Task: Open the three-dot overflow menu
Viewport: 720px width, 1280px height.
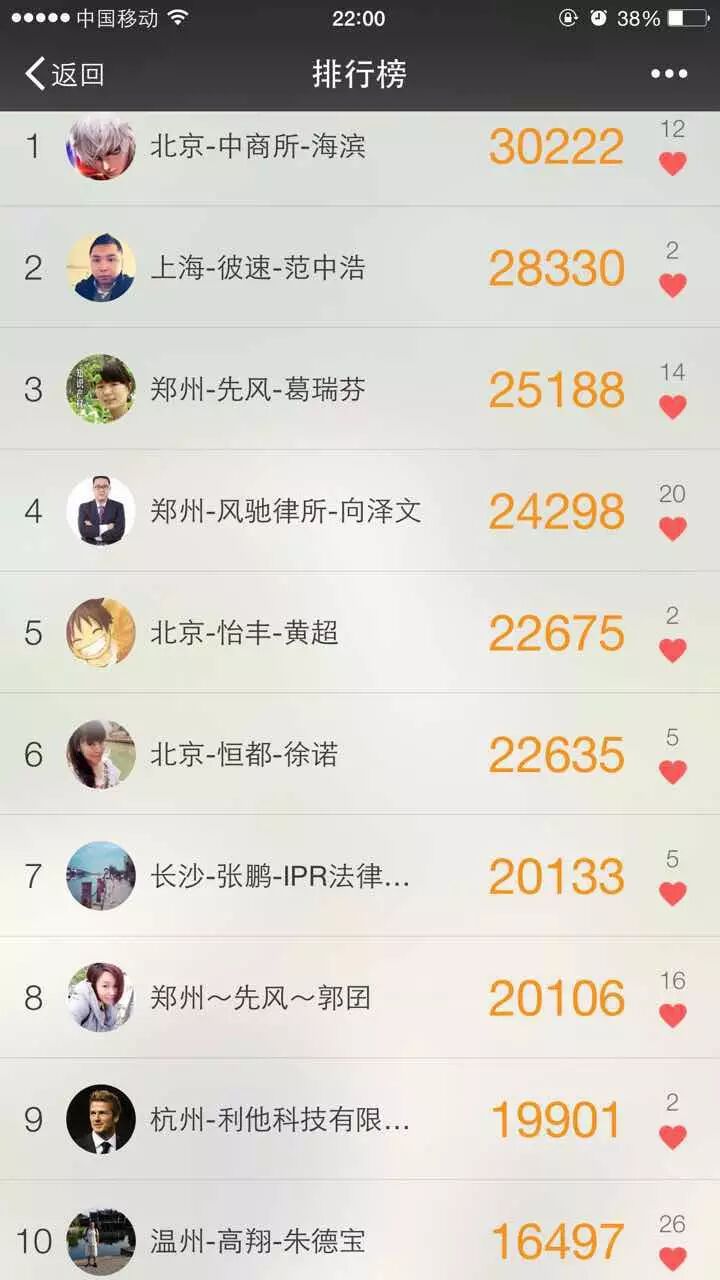Action: coord(668,74)
